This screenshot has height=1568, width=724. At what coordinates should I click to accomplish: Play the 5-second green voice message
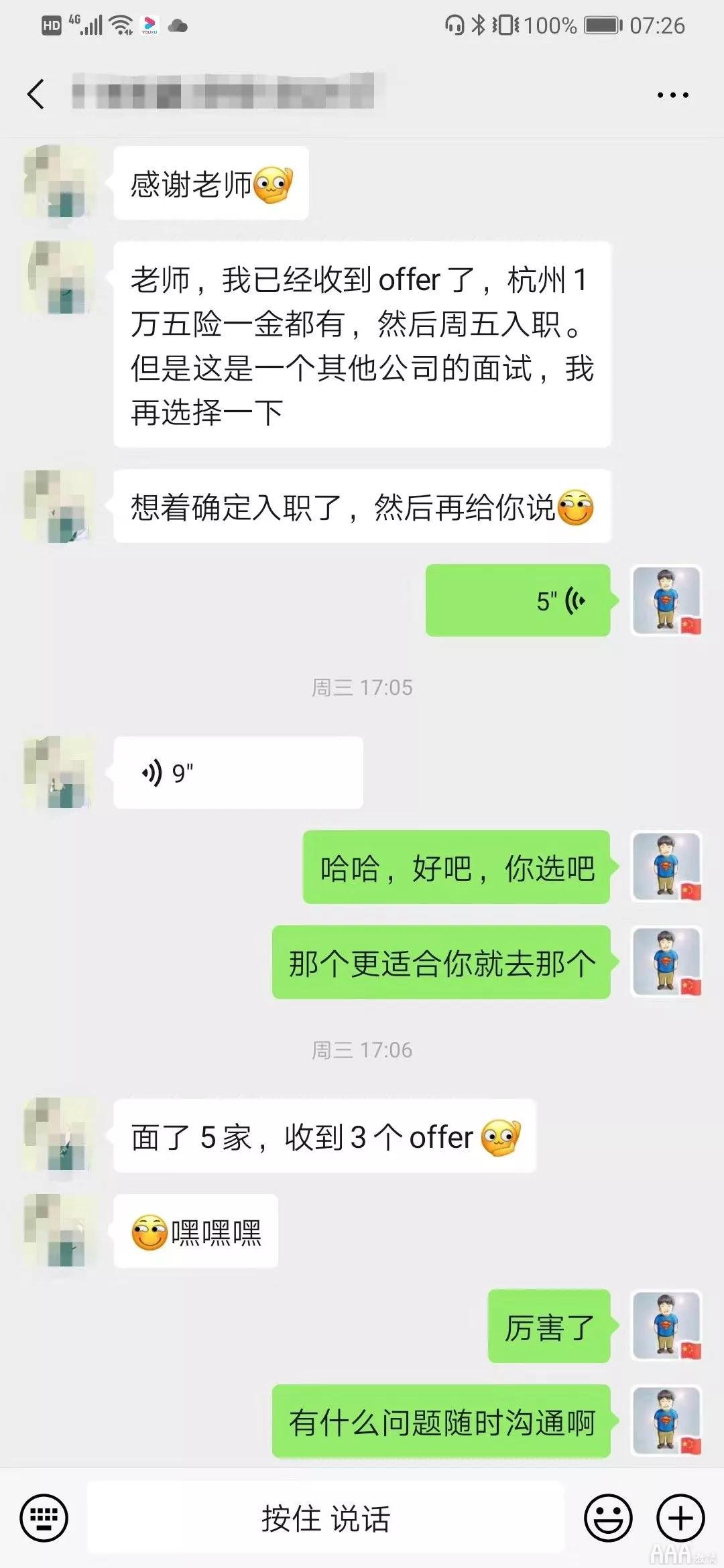518,600
